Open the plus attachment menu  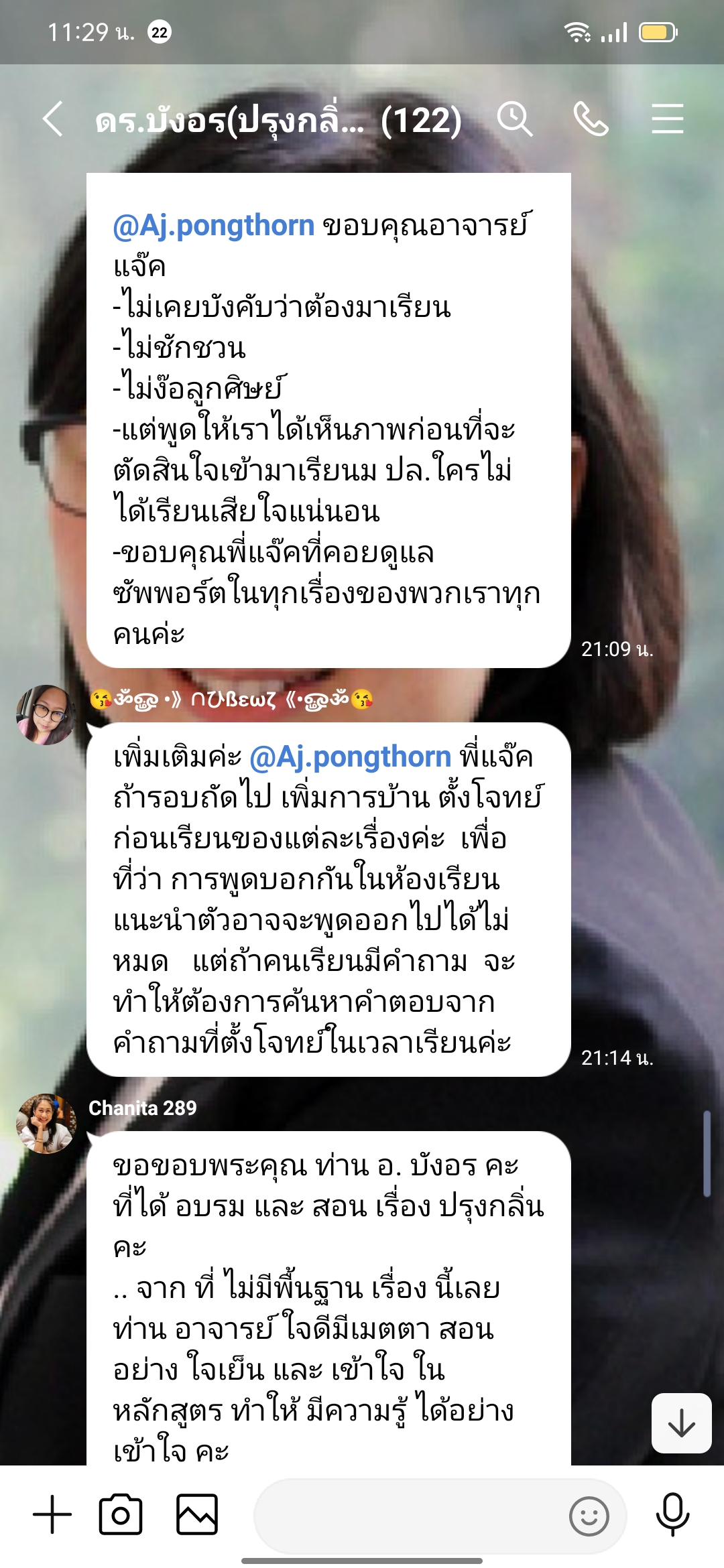click(52, 1514)
